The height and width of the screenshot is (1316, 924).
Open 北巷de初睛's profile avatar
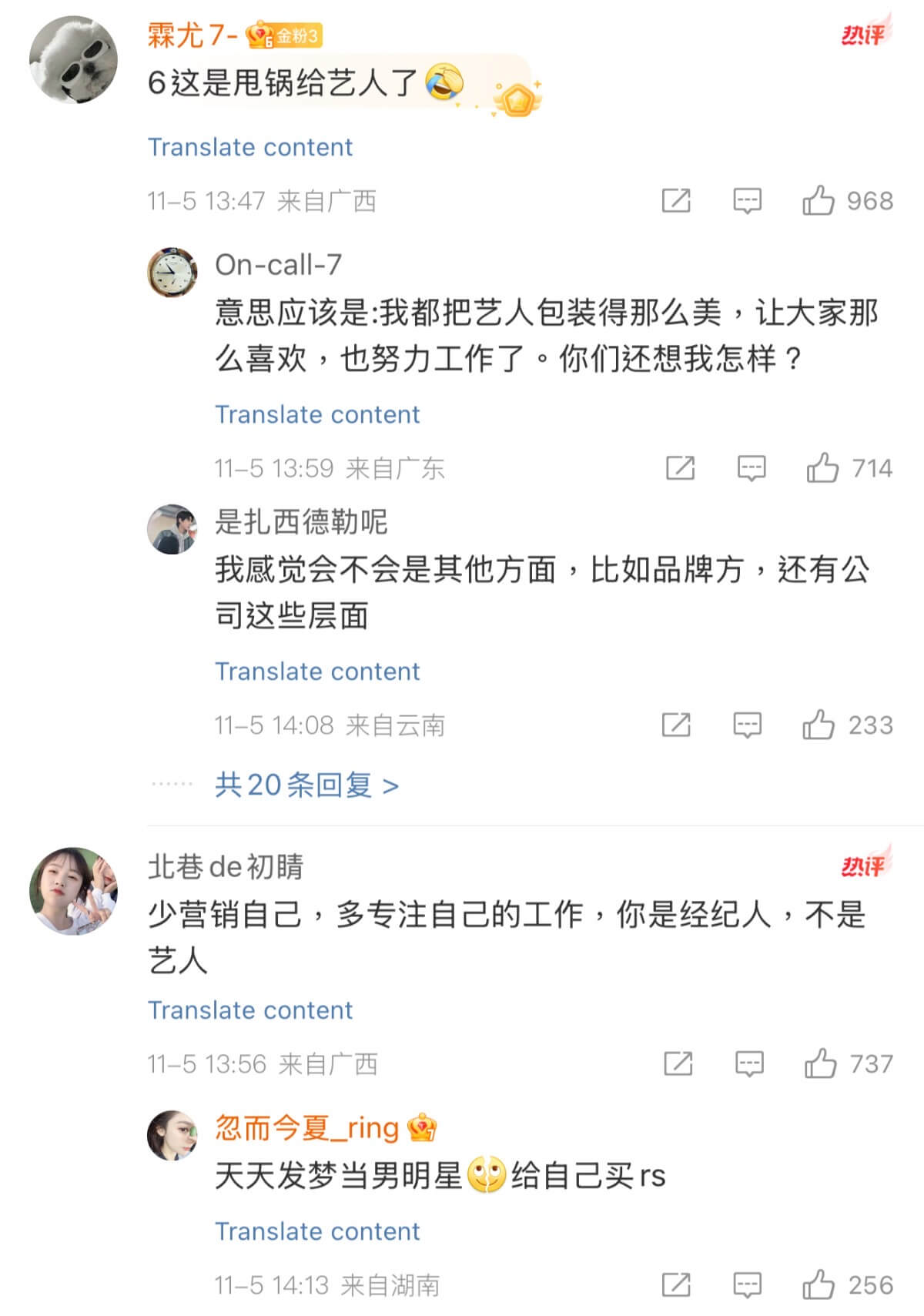(73, 892)
